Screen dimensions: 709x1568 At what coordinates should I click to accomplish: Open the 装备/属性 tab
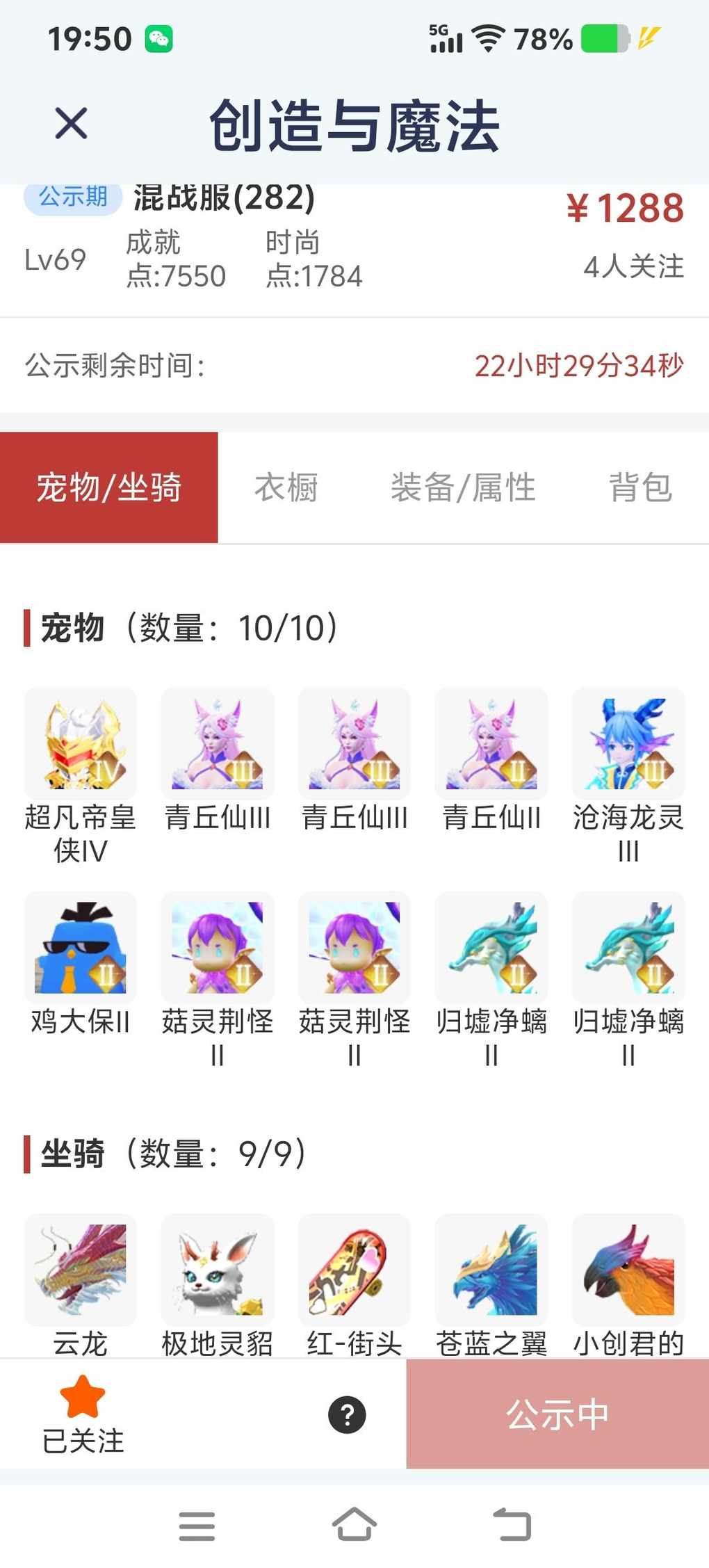463,487
